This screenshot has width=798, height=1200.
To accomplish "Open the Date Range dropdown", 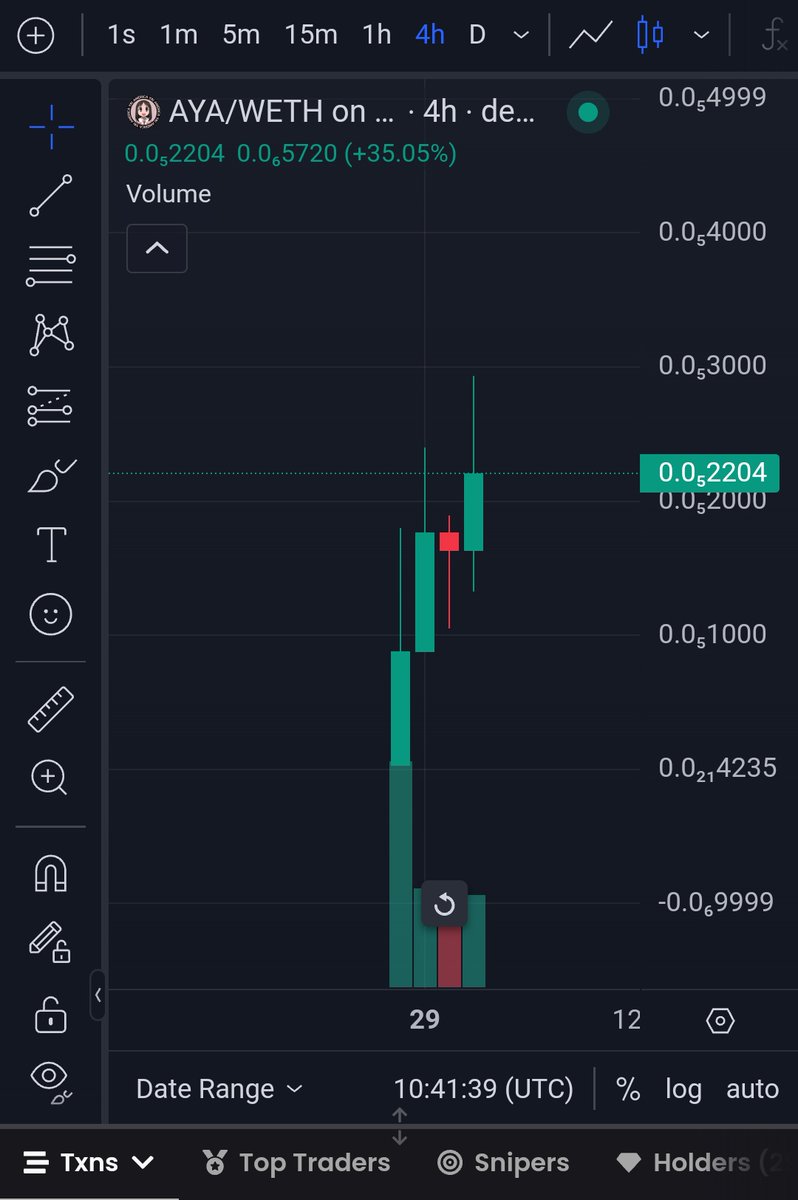I will click(219, 1089).
